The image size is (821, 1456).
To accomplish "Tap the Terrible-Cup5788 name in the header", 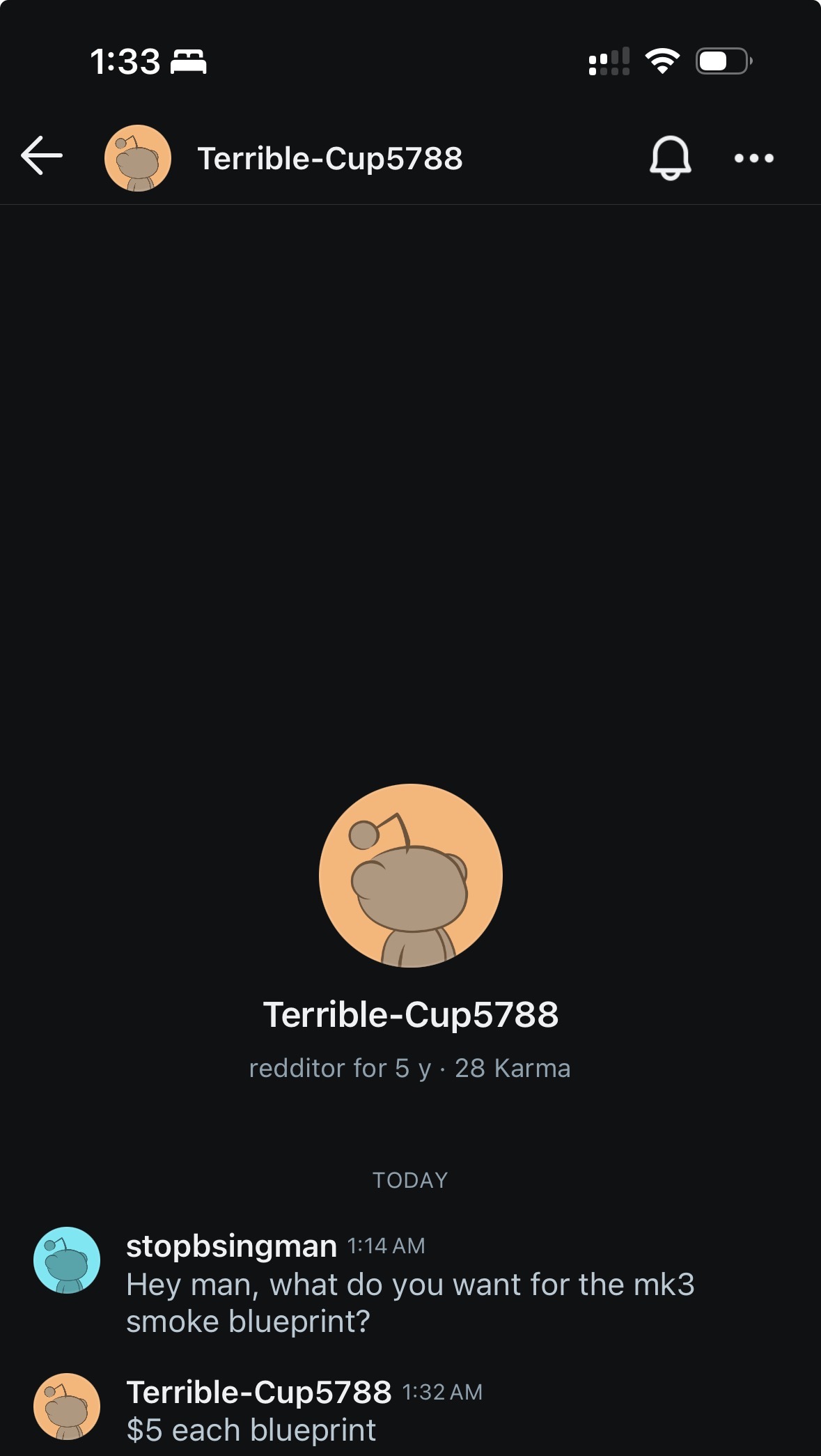I will 330,158.
